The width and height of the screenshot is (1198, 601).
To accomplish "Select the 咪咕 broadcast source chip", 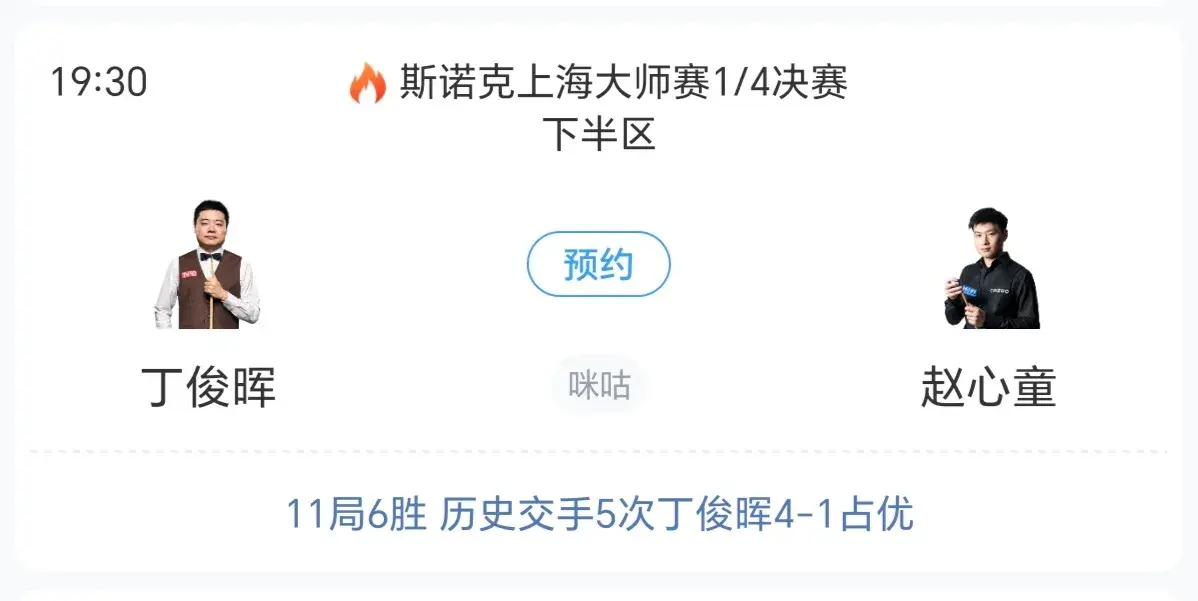I will point(598,385).
